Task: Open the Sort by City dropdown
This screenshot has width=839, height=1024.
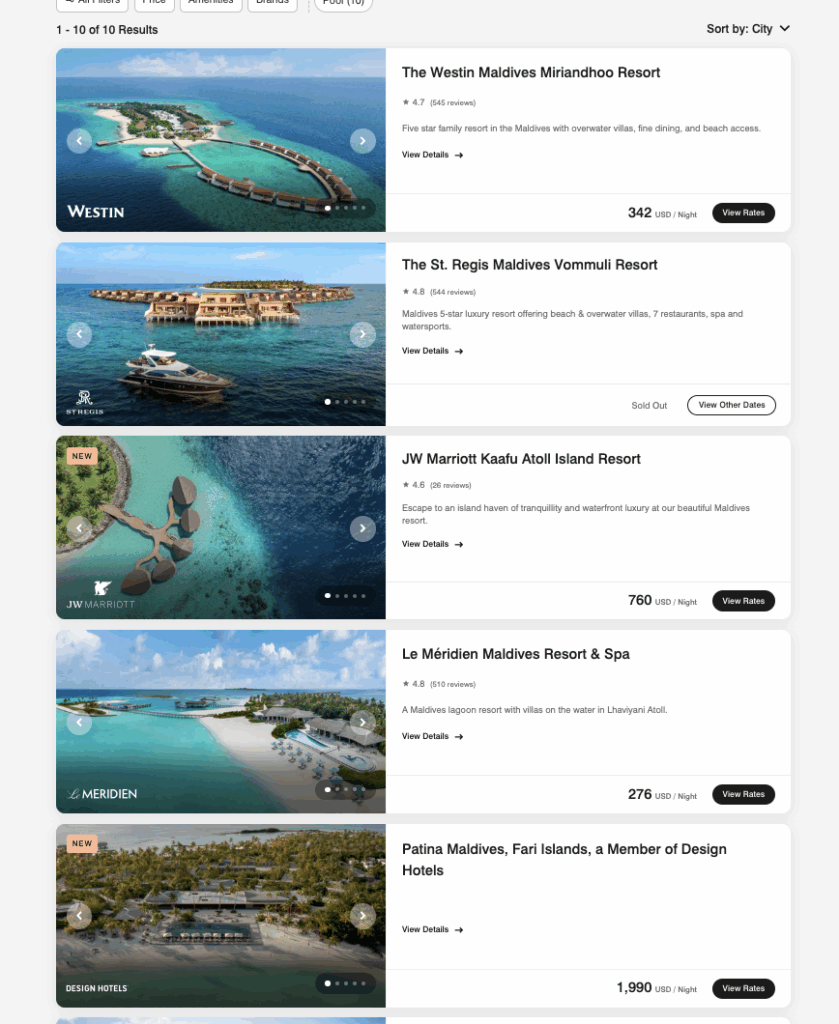Action: (748, 29)
